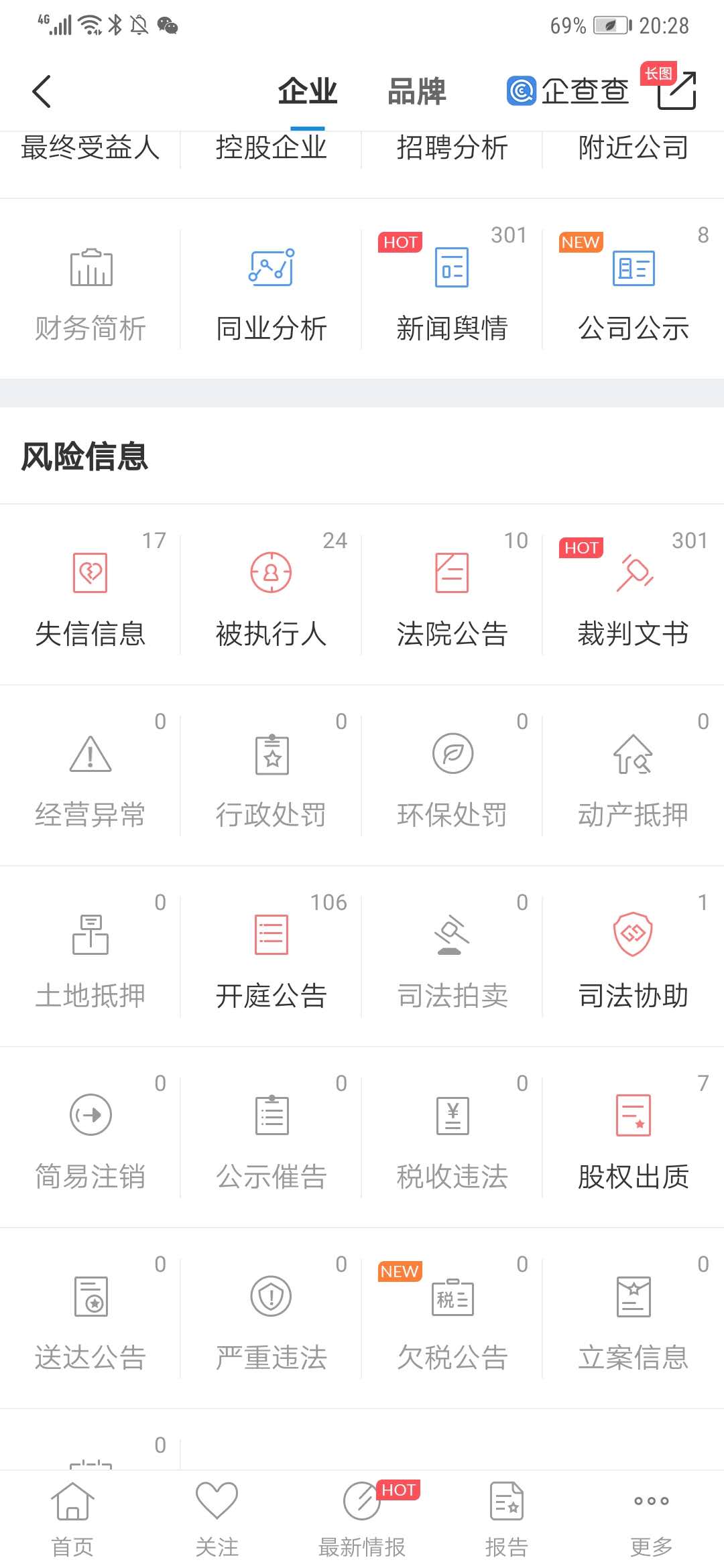
Task: Open 附近公司 nearby companies
Action: click(x=633, y=148)
